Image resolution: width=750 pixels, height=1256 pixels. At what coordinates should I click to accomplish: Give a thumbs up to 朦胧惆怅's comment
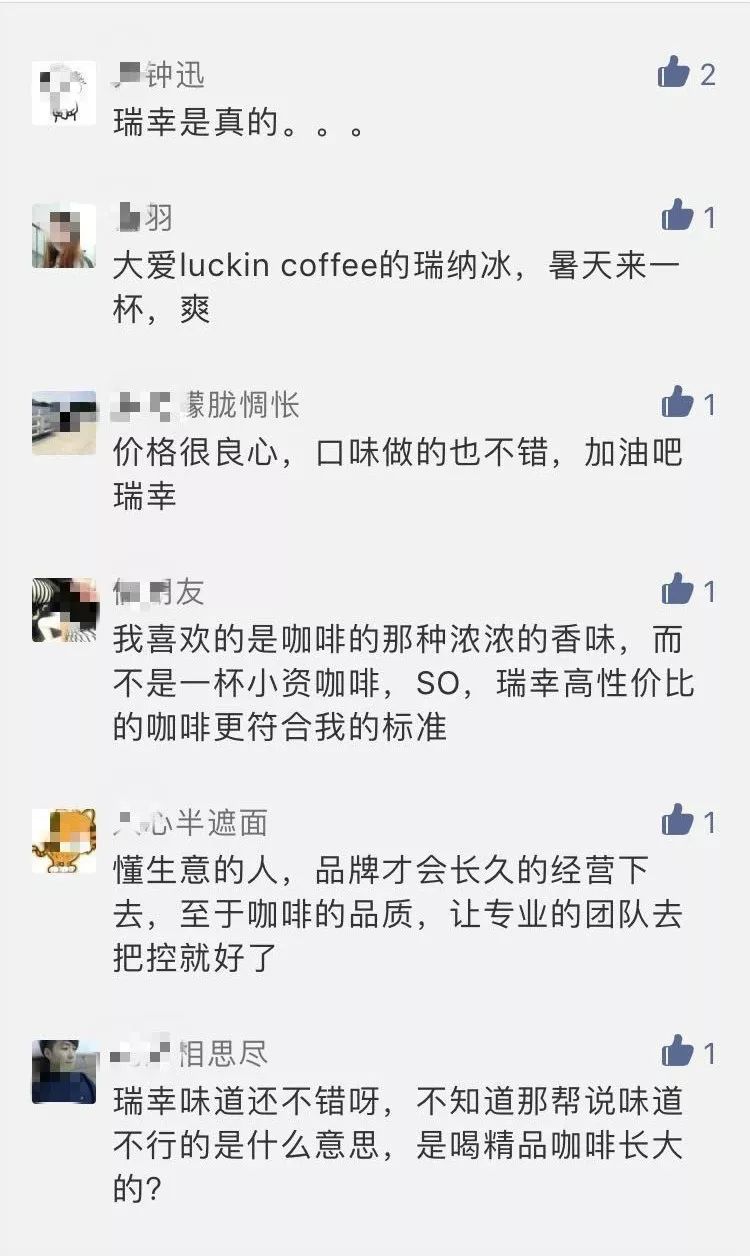pos(677,402)
